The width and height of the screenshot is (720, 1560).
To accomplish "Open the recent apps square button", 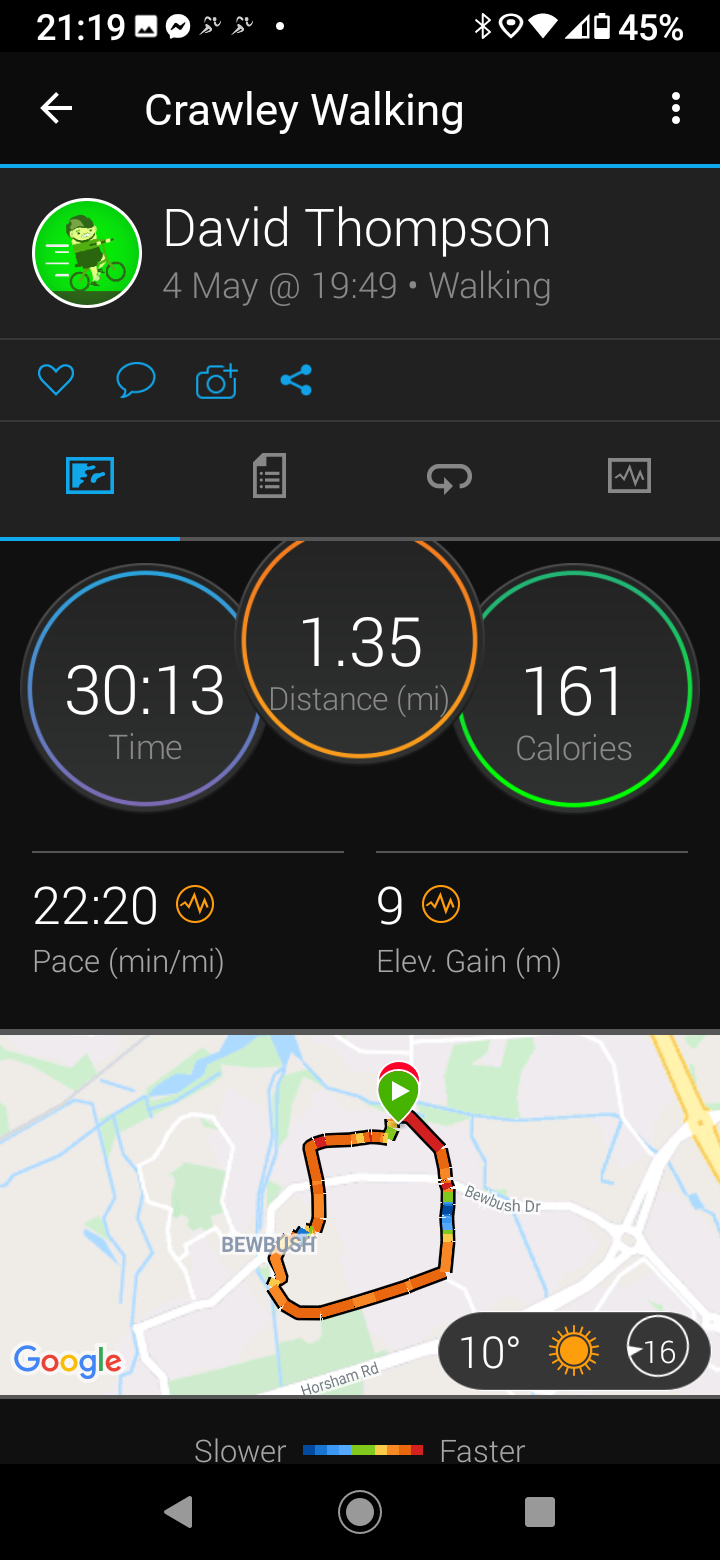I will click(x=540, y=1512).
